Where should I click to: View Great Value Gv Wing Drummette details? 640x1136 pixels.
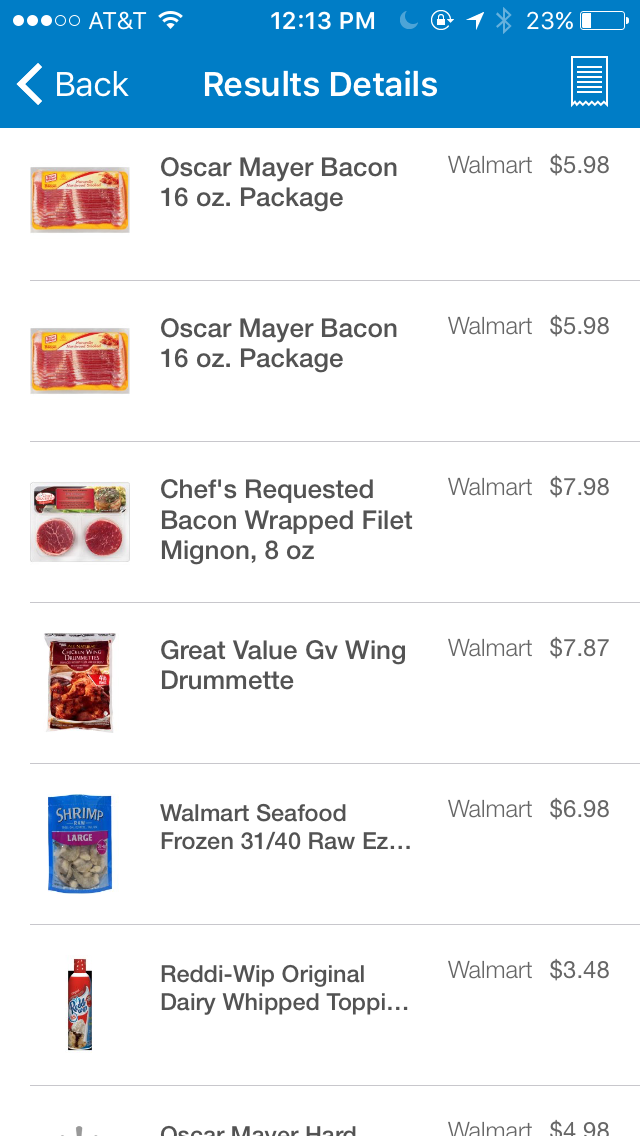(320, 682)
